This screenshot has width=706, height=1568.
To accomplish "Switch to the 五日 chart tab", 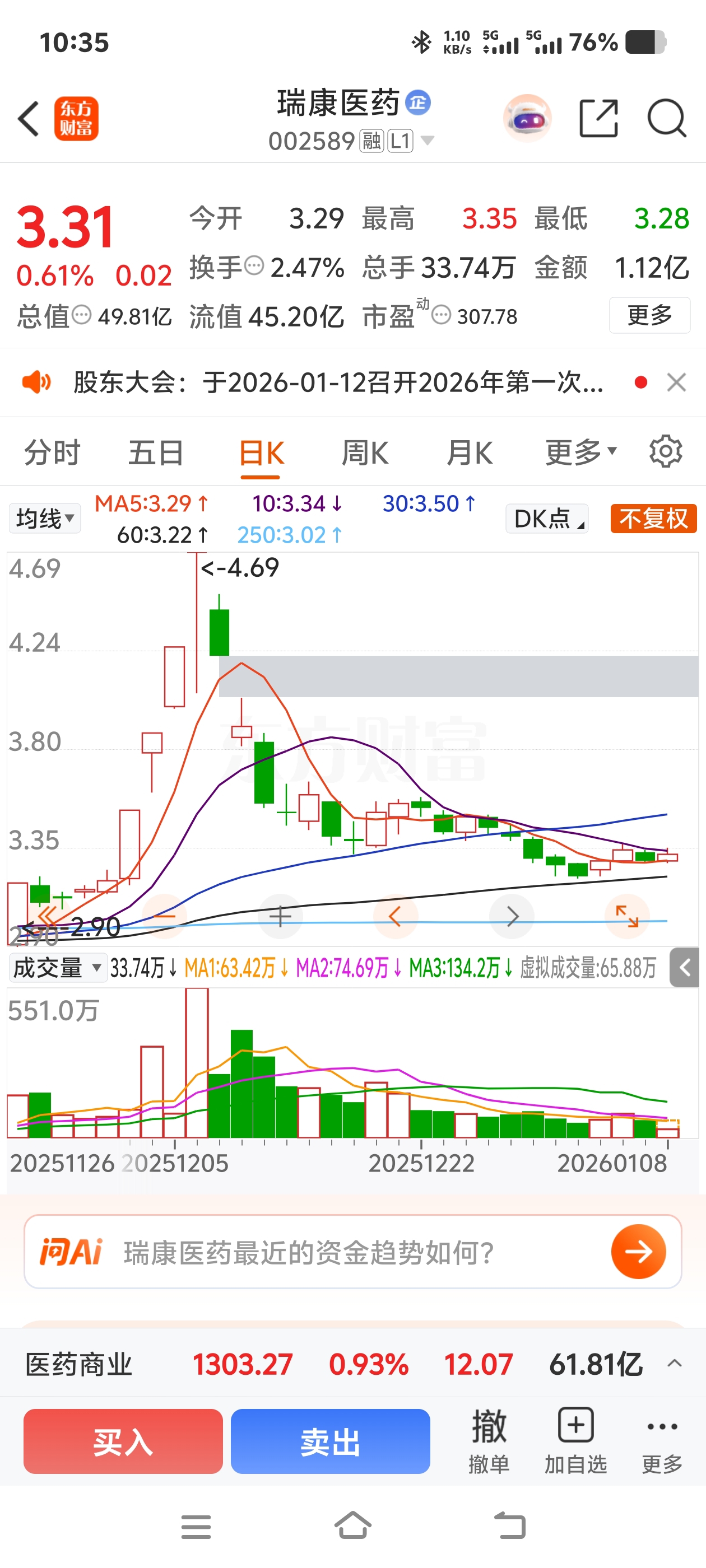I will coord(156,454).
